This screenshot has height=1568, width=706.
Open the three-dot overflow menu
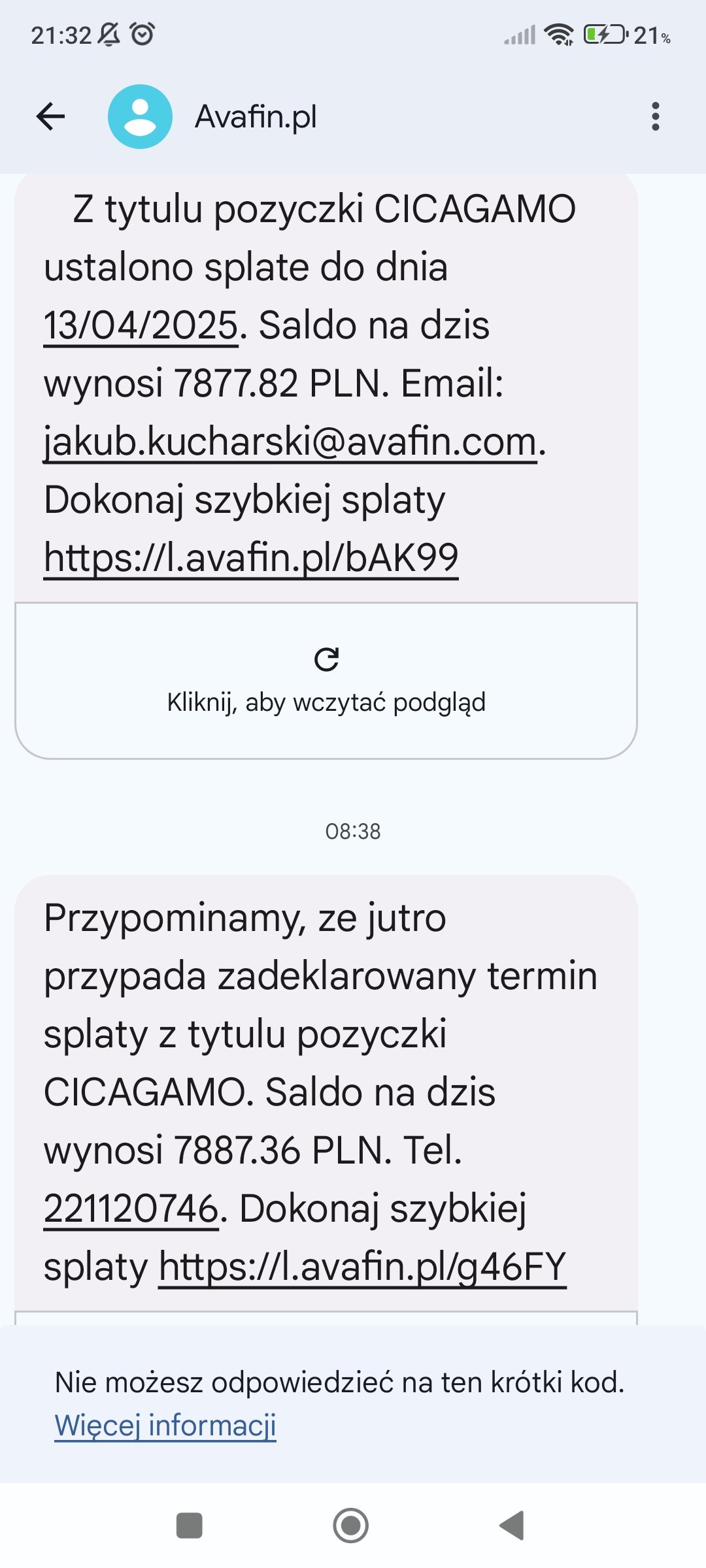click(x=655, y=117)
